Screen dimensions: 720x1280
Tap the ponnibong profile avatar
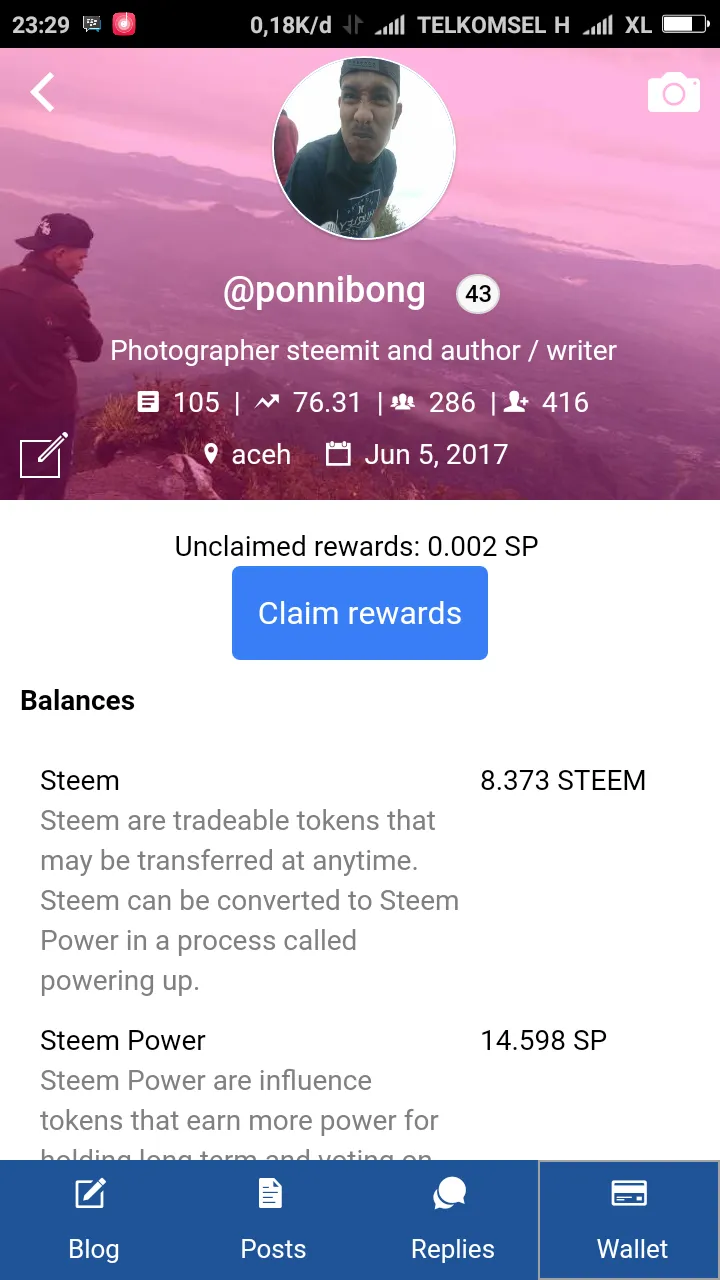click(364, 148)
